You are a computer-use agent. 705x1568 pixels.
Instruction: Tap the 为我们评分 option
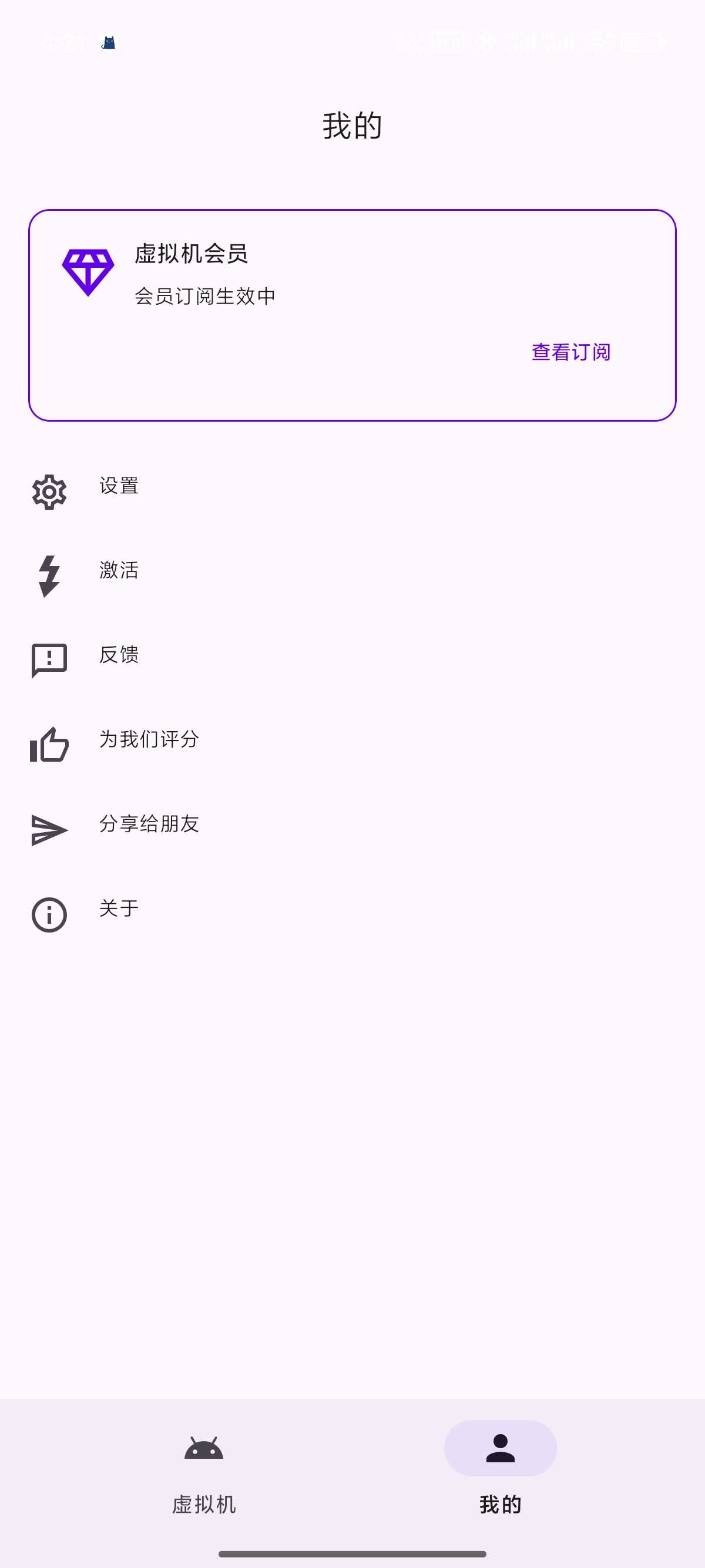pos(150,740)
